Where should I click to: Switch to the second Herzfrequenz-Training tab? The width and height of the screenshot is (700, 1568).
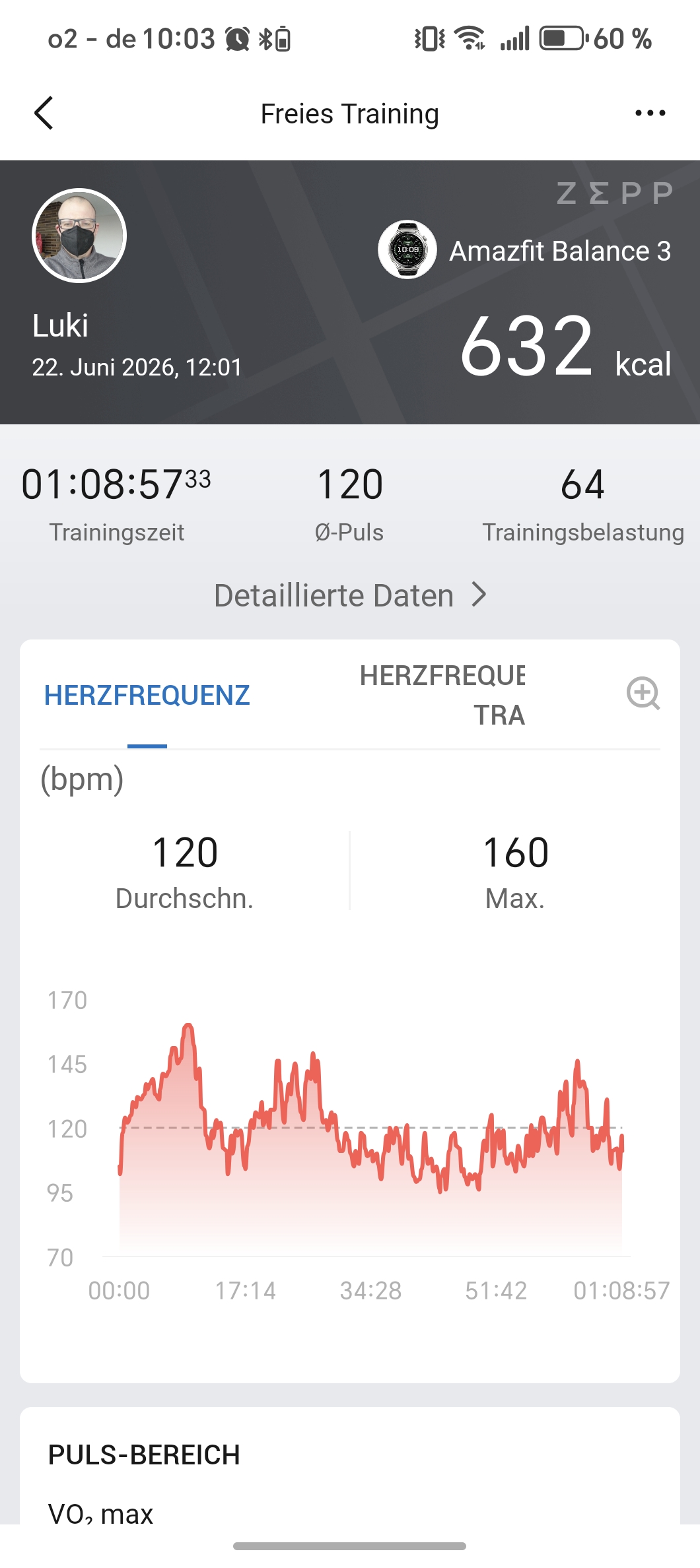point(442,696)
